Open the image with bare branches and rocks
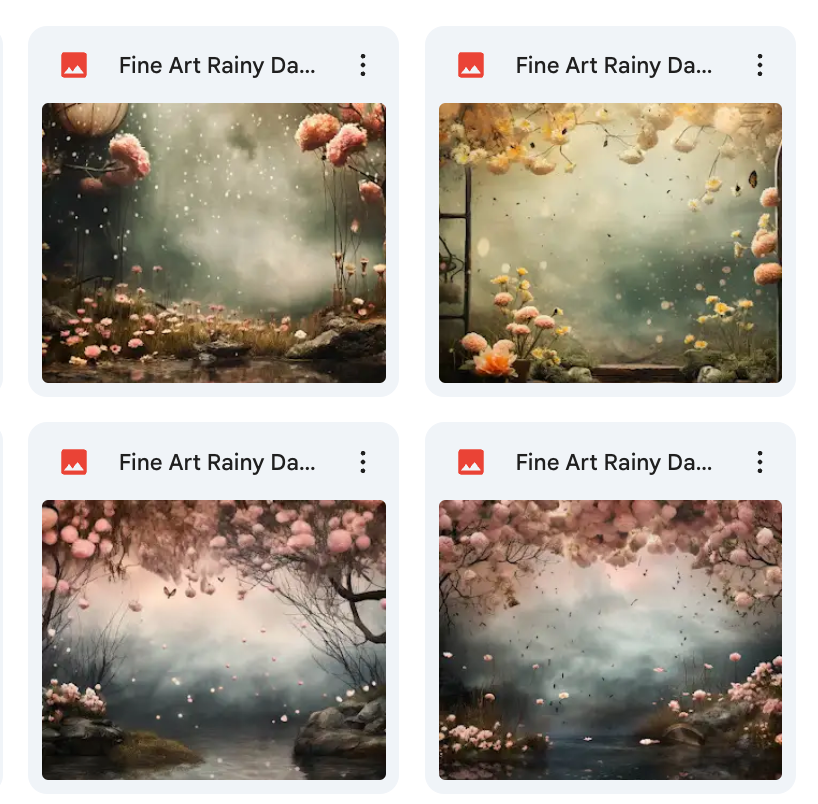Viewport: 818px width, 804px height. 213,640
